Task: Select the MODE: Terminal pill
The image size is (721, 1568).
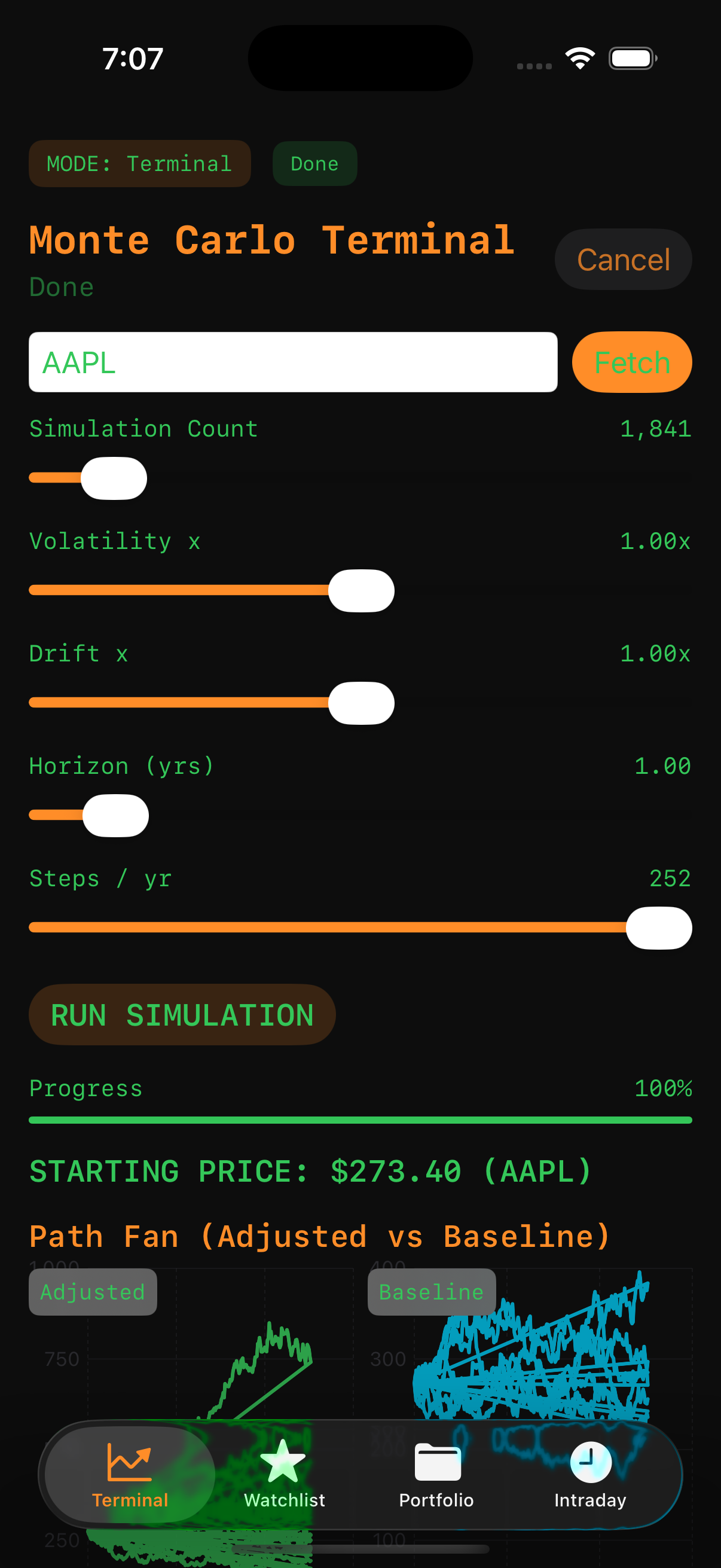Action: [x=139, y=163]
